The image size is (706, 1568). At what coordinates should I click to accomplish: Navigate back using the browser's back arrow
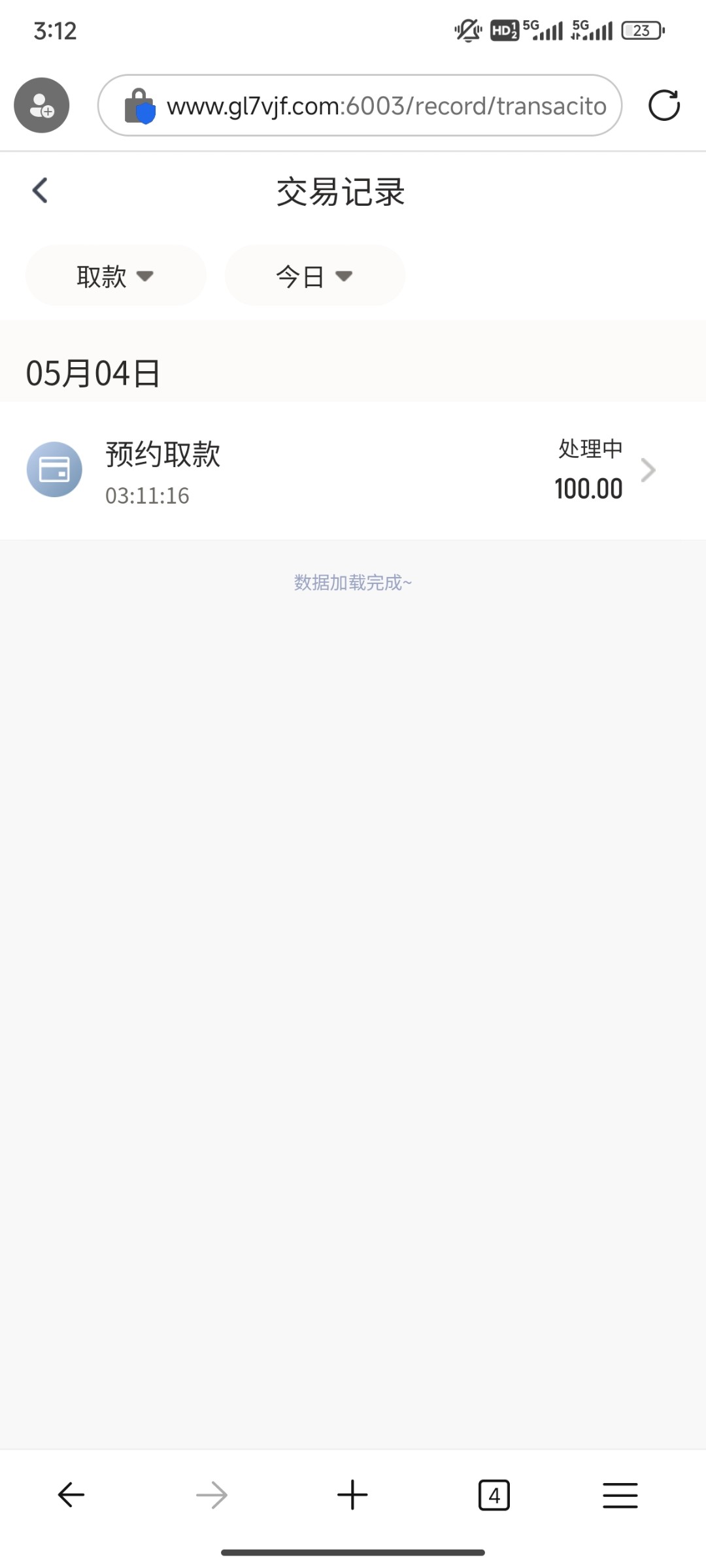tap(71, 1495)
